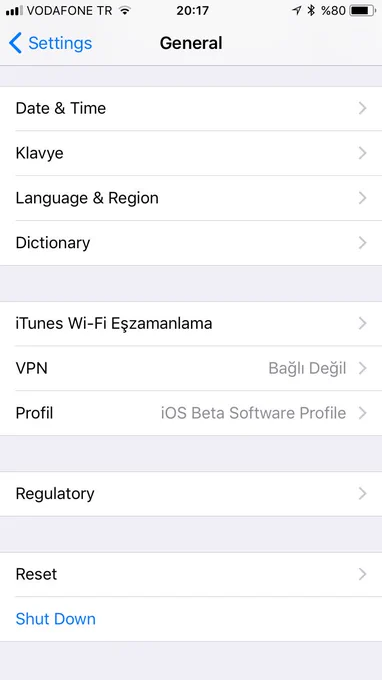Open VPN settings
Image resolution: width=382 pixels, height=680 pixels.
pos(191,368)
